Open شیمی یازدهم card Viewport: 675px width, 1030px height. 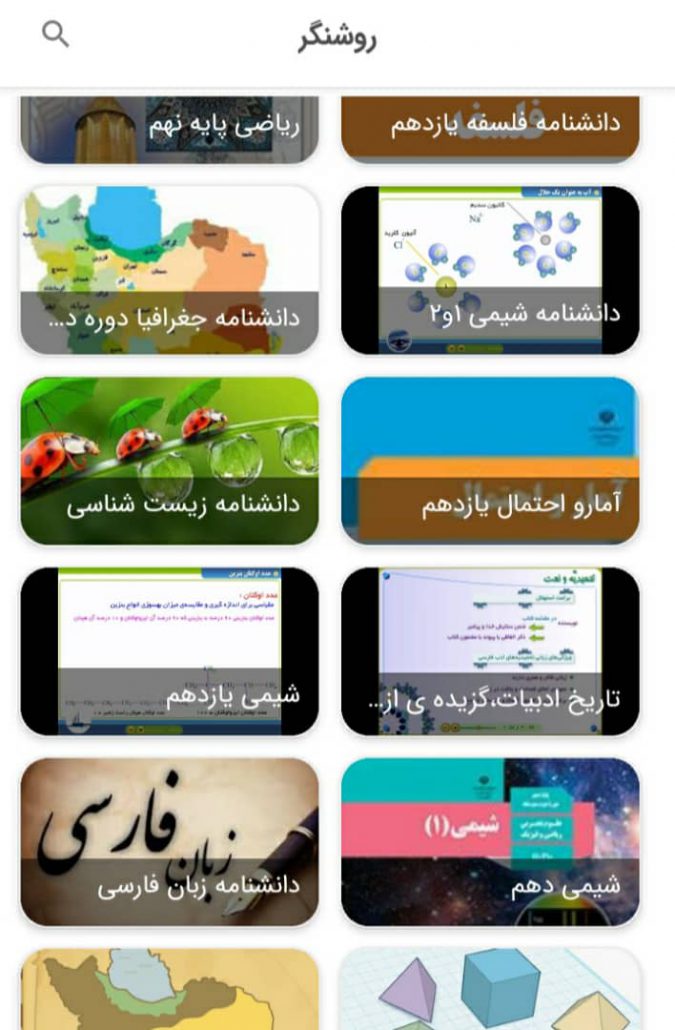point(169,652)
